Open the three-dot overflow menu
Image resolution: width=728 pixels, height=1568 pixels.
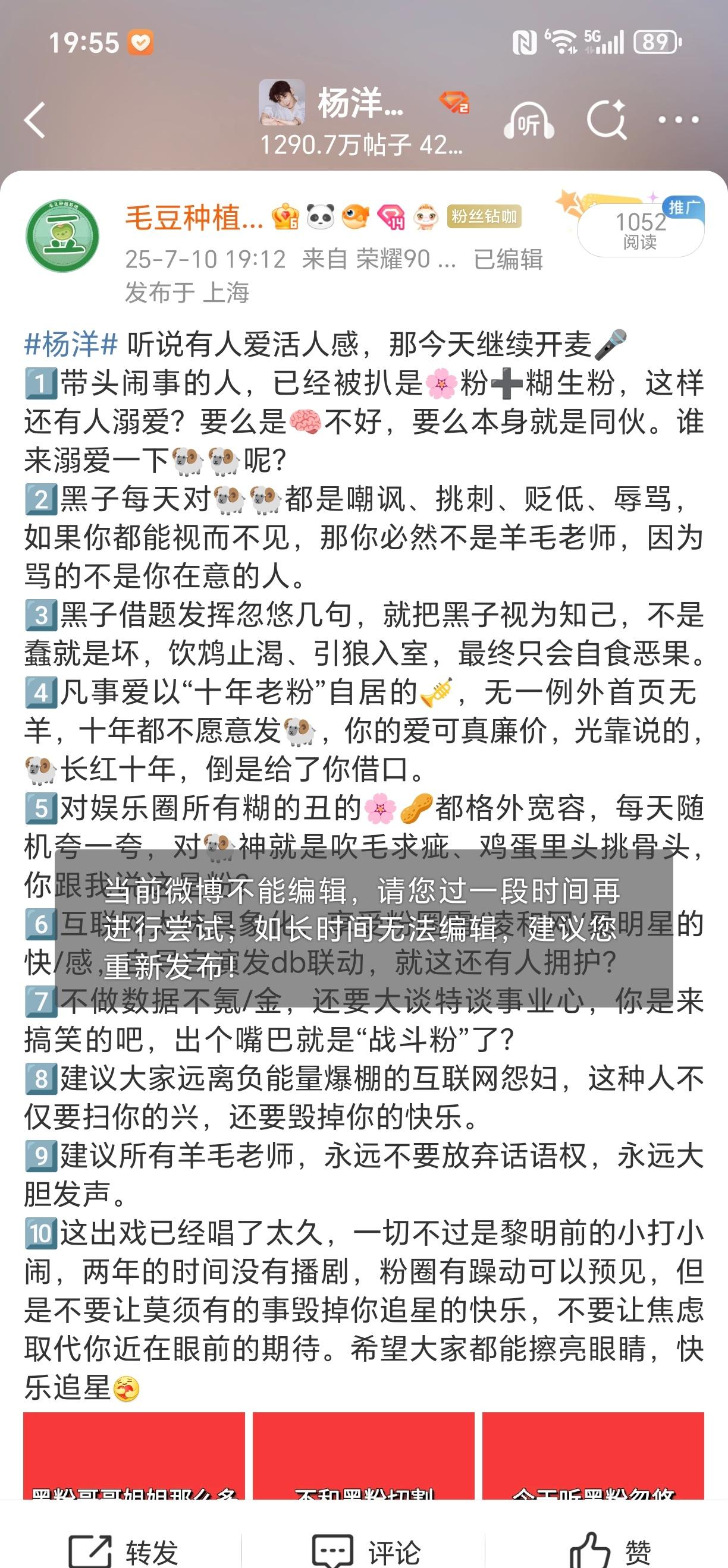click(x=678, y=120)
